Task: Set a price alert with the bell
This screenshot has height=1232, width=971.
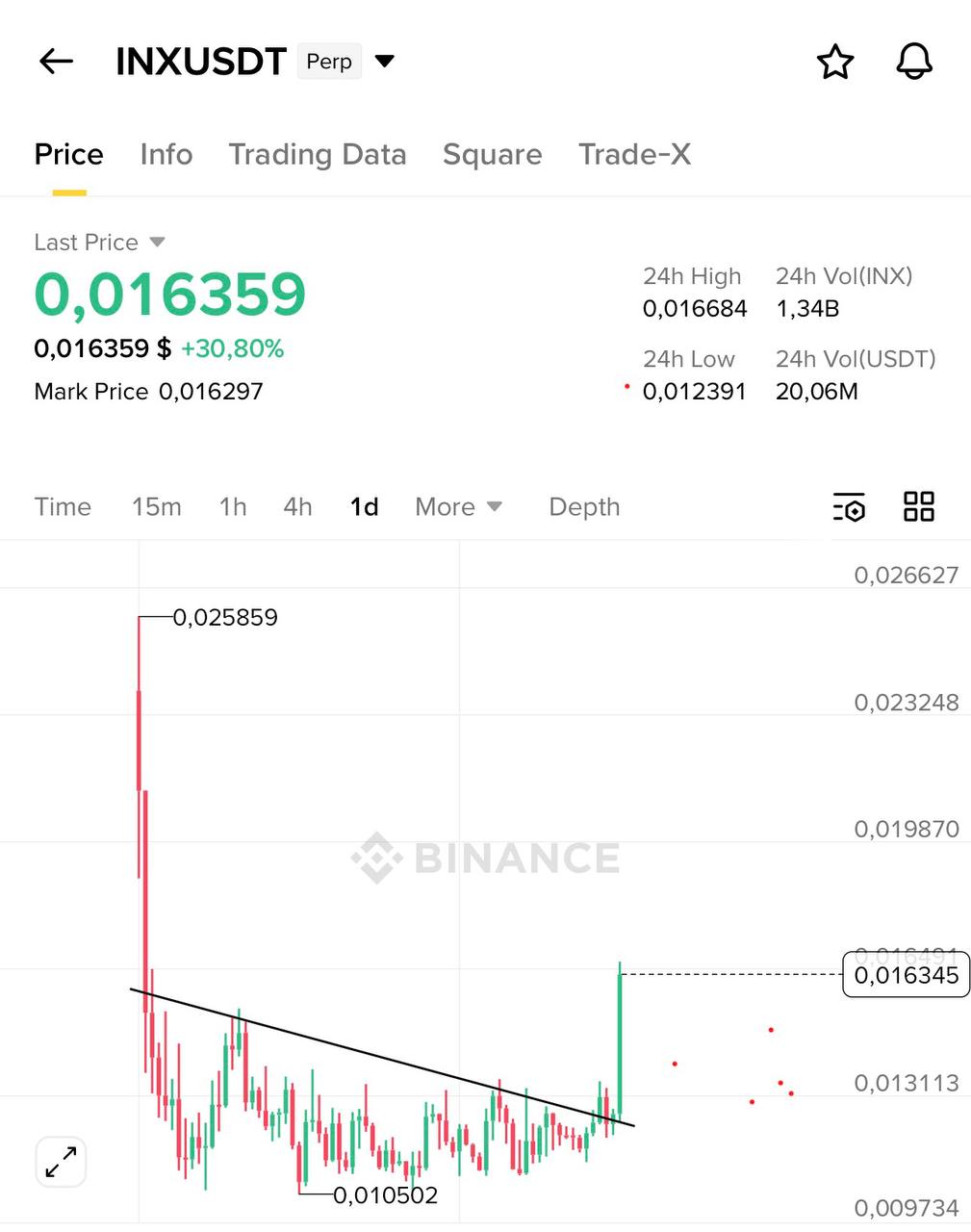Action: pyautogui.click(x=913, y=63)
